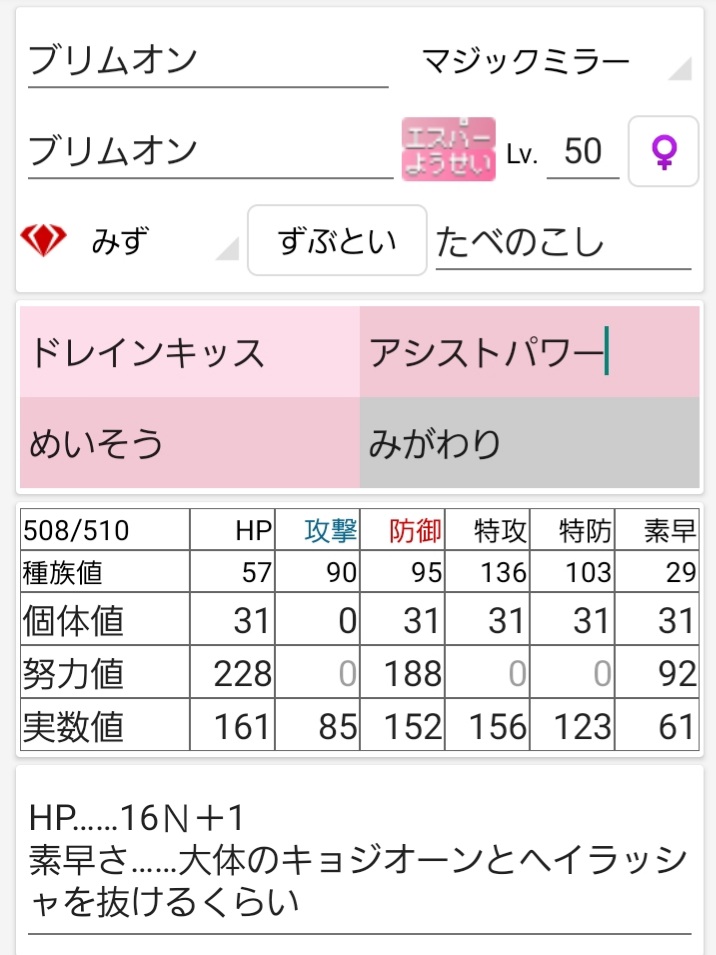
Task: Edit the attack individual value 0
Action: coord(333,621)
